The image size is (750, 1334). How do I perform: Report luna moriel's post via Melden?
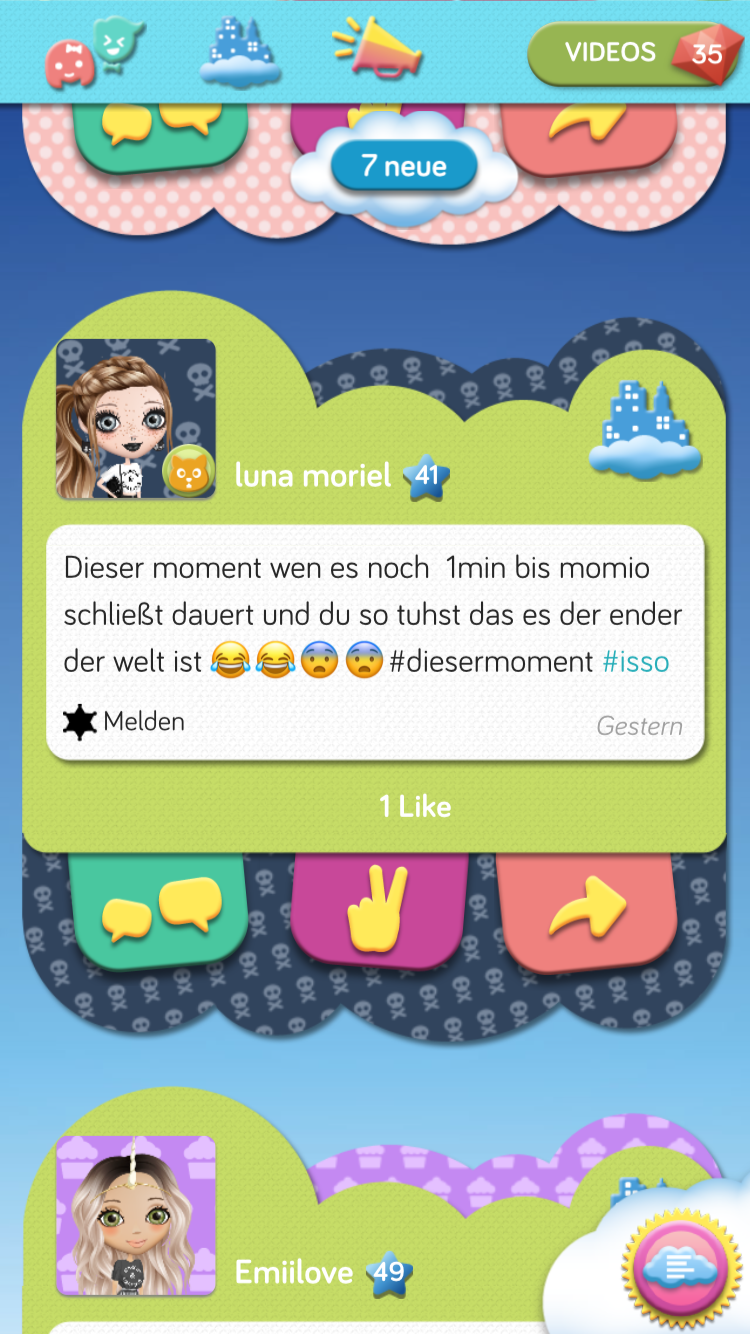pyautogui.click(x=125, y=721)
